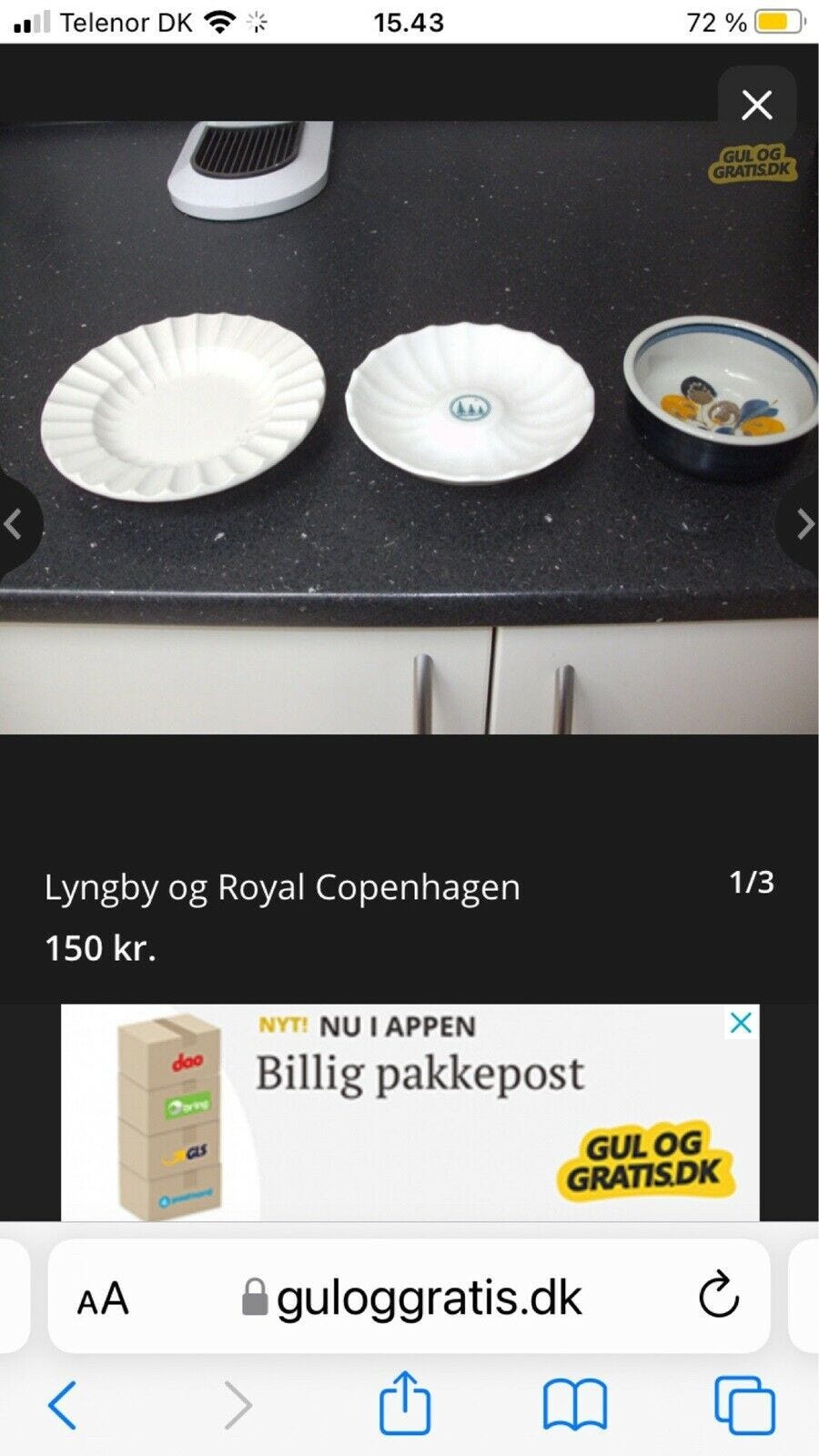Reload the current page
The image size is (819, 1456).
718,1296
